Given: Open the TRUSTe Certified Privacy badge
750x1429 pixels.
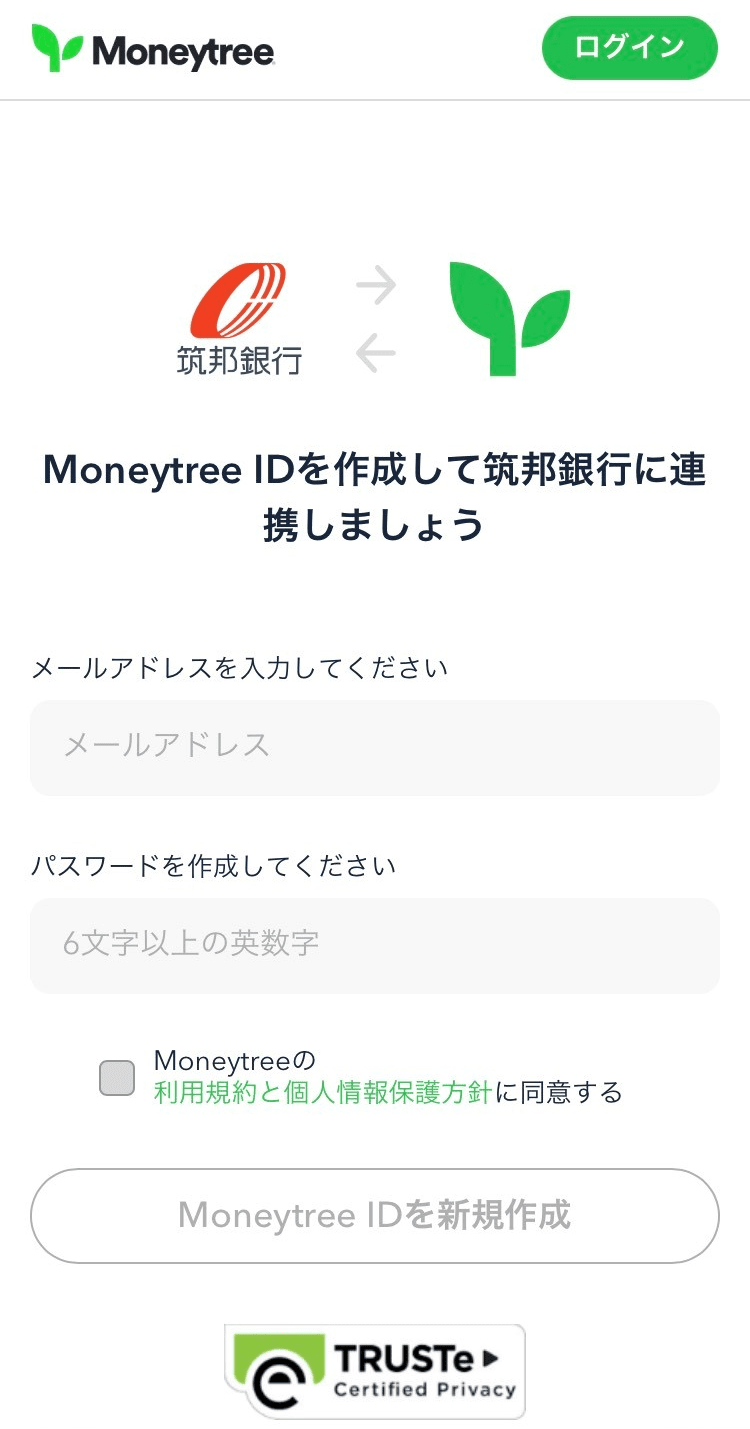Looking at the screenshot, I should 375,1371.
